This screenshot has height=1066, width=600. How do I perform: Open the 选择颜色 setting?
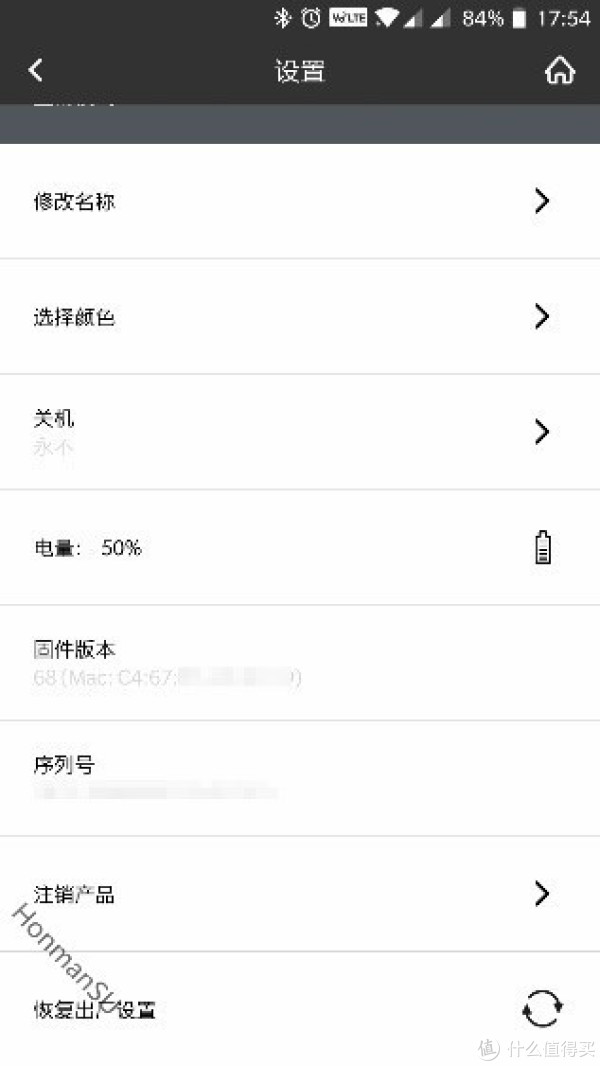(300, 317)
